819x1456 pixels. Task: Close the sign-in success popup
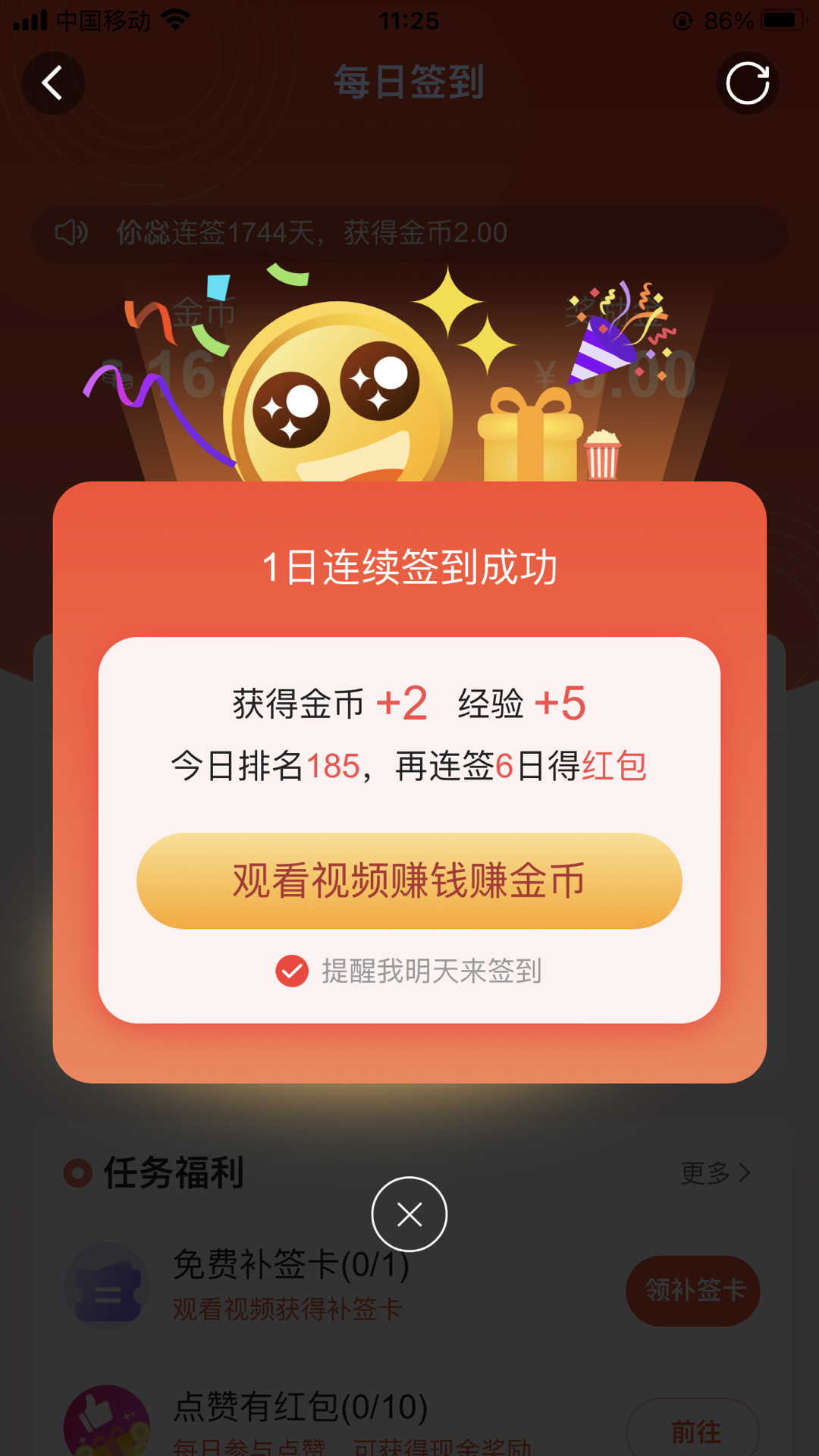click(409, 1214)
